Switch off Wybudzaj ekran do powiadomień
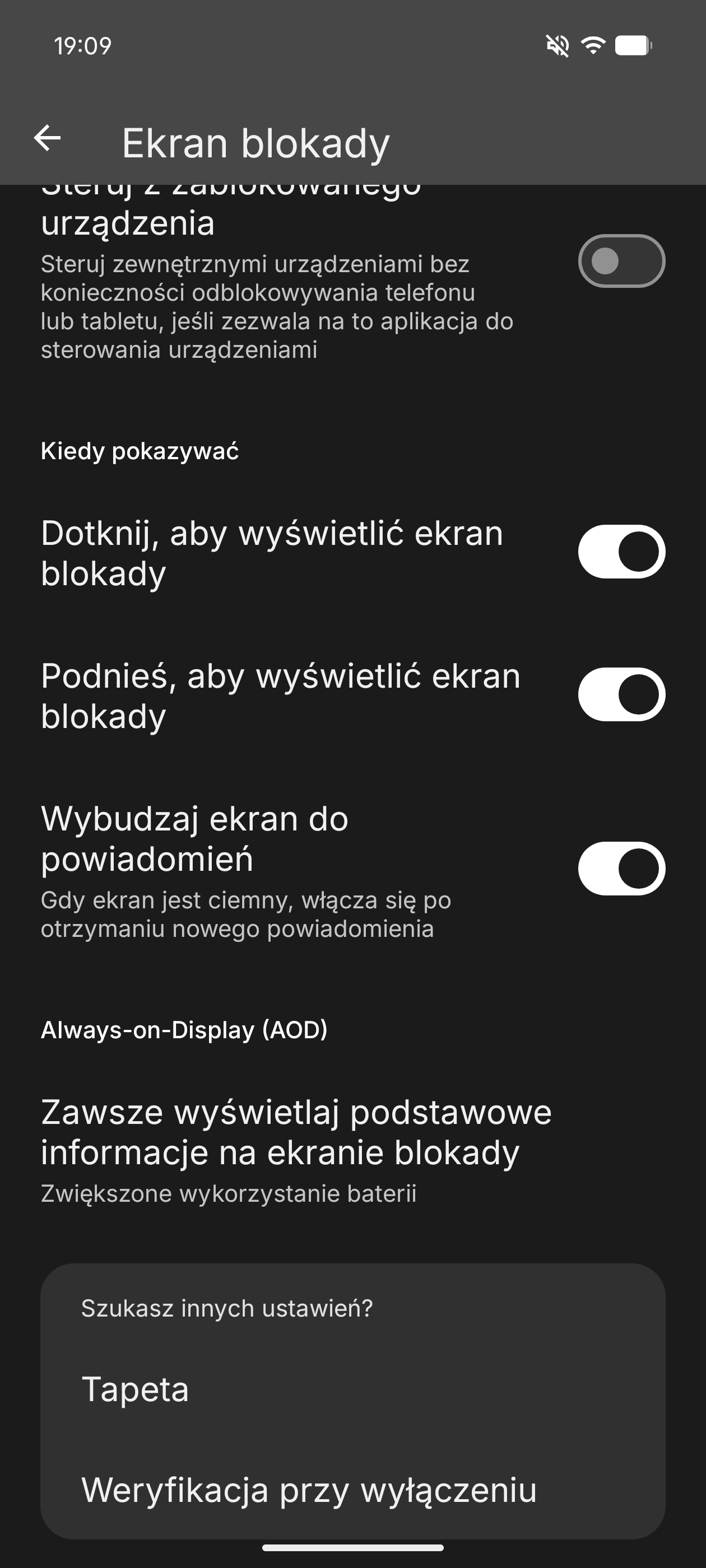This screenshot has height=1568, width=706. coord(621,869)
